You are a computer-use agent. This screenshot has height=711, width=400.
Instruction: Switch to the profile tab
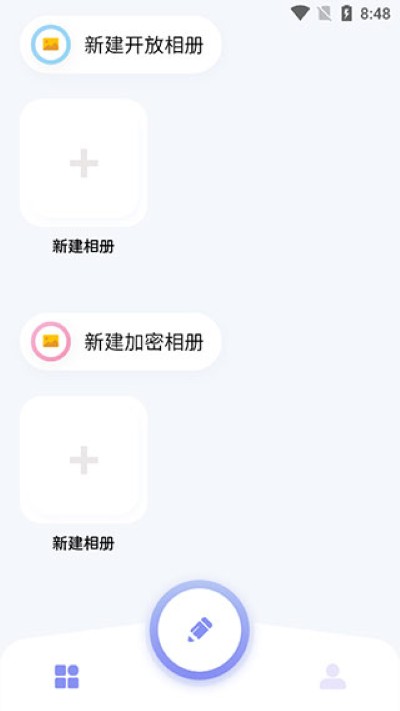coord(333,676)
